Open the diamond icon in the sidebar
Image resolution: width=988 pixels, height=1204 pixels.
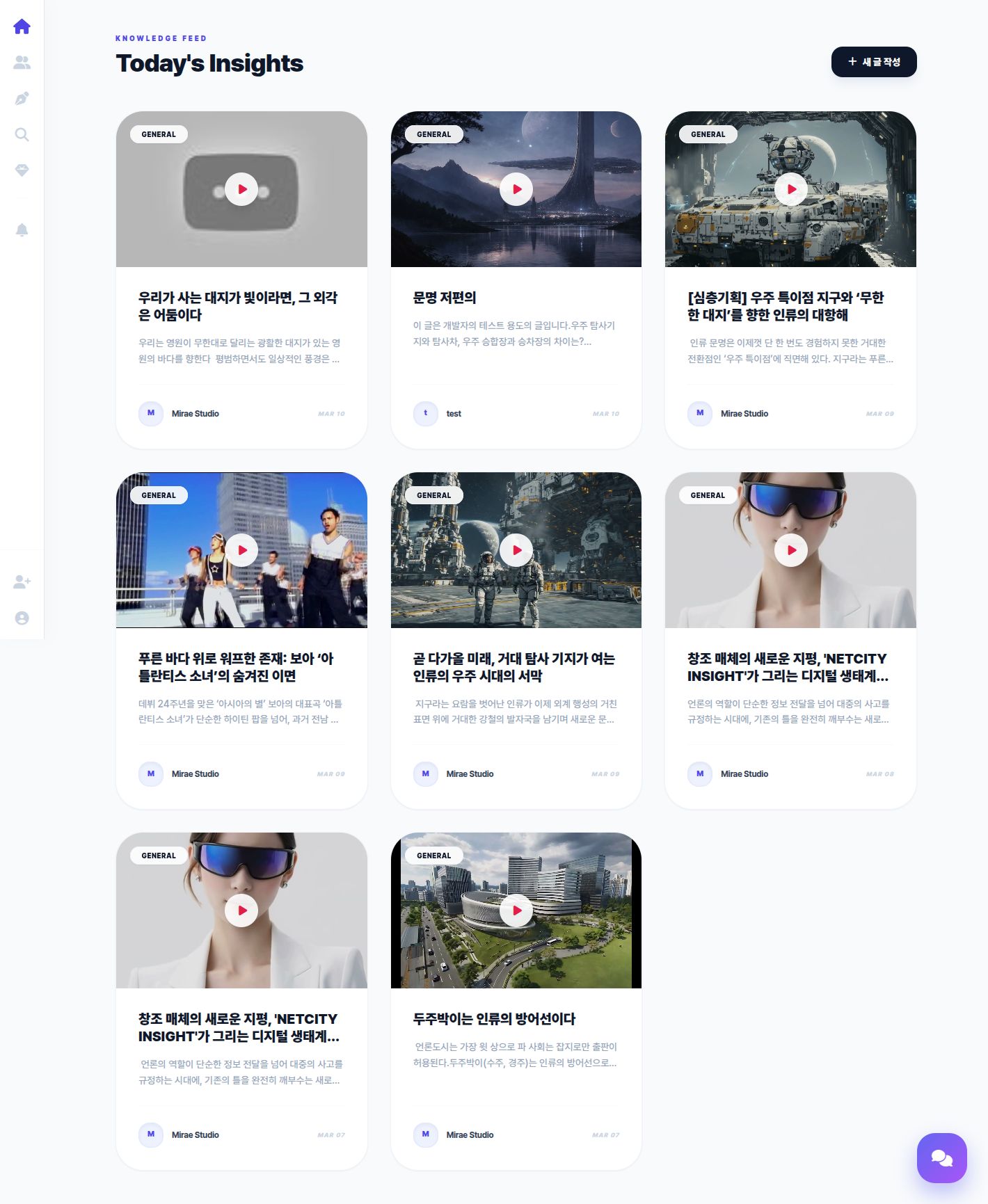click(x=22, y=170)
